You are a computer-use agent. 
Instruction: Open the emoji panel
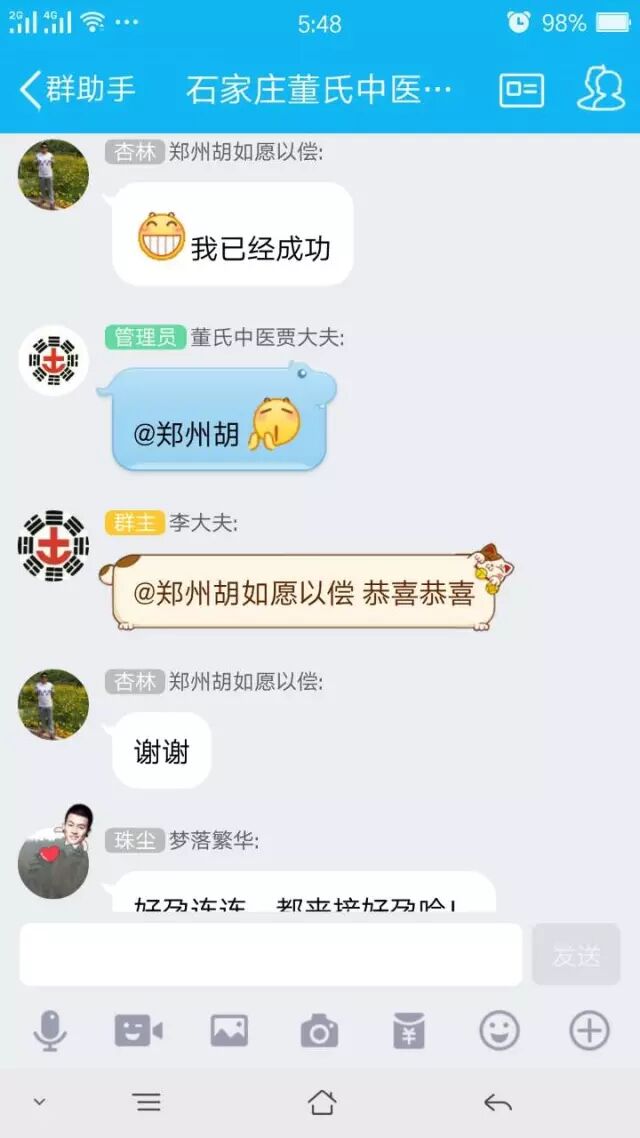coord(499,1031)
